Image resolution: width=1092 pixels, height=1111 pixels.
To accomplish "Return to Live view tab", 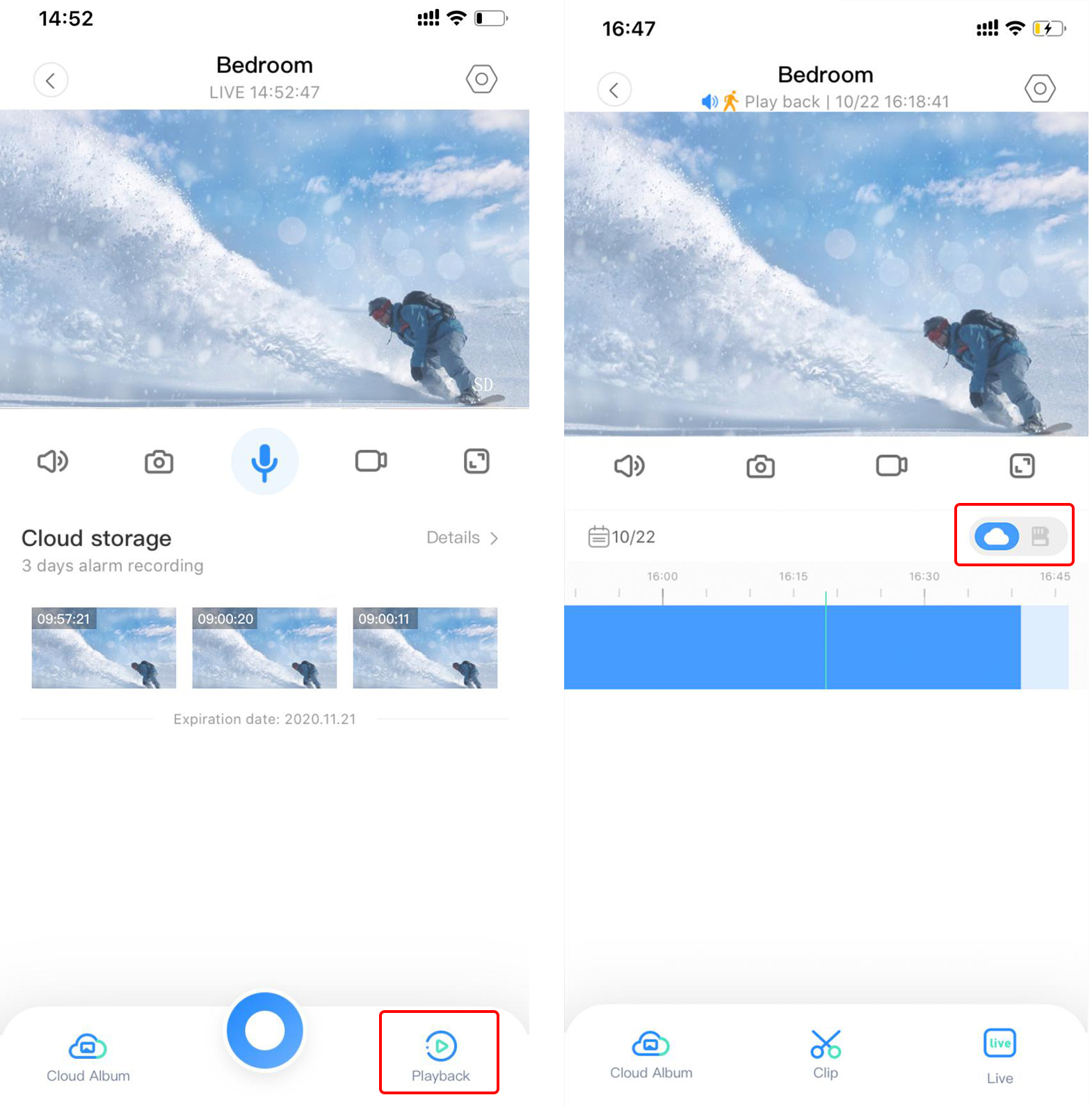I will click(999, 1054).
